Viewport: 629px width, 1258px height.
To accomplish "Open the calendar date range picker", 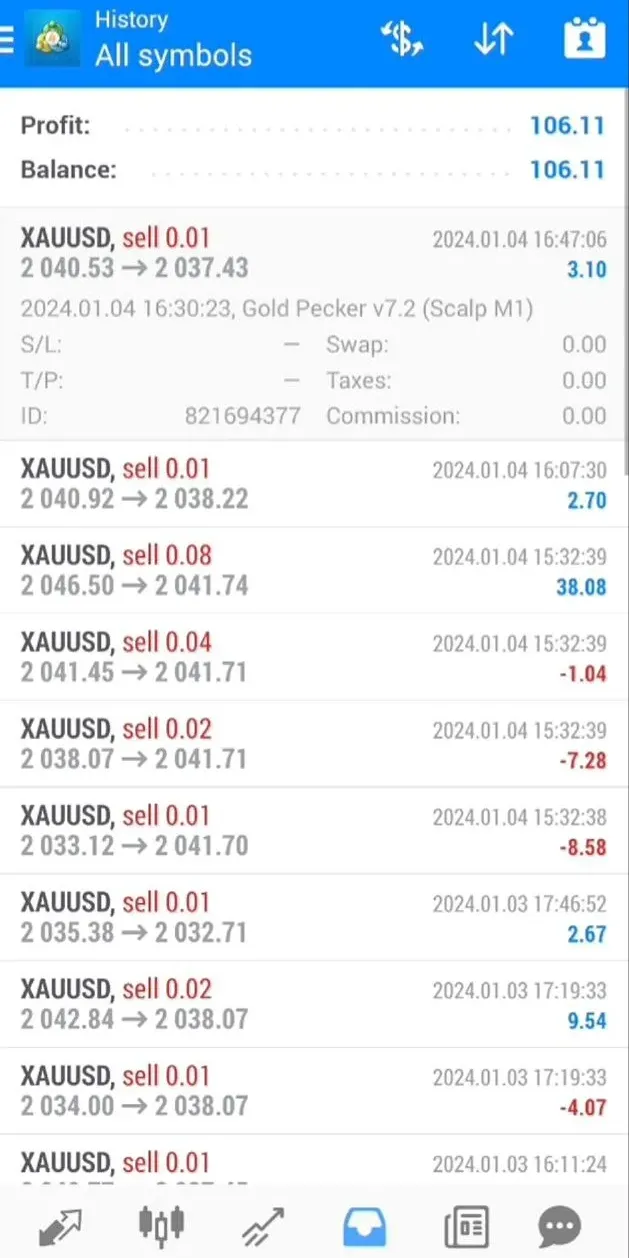I will pos(585,40).
